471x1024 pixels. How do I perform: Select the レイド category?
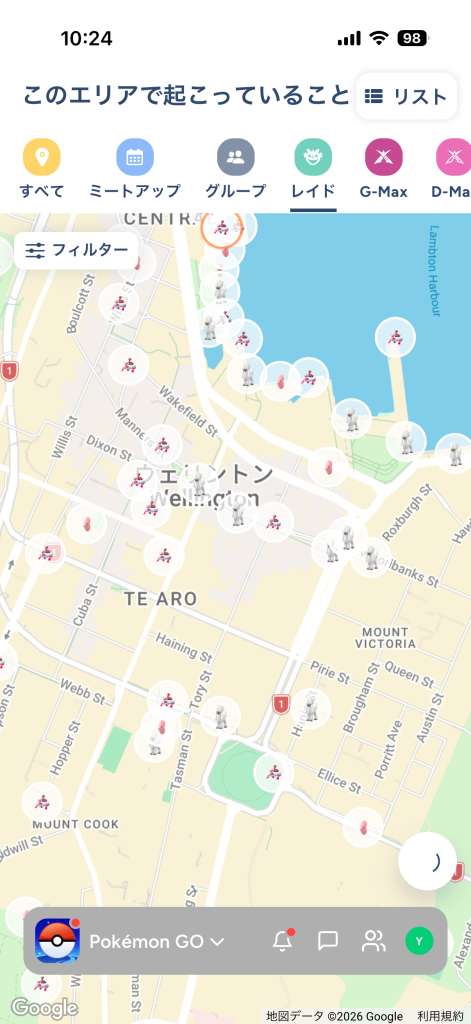click(x=313, y=170)
